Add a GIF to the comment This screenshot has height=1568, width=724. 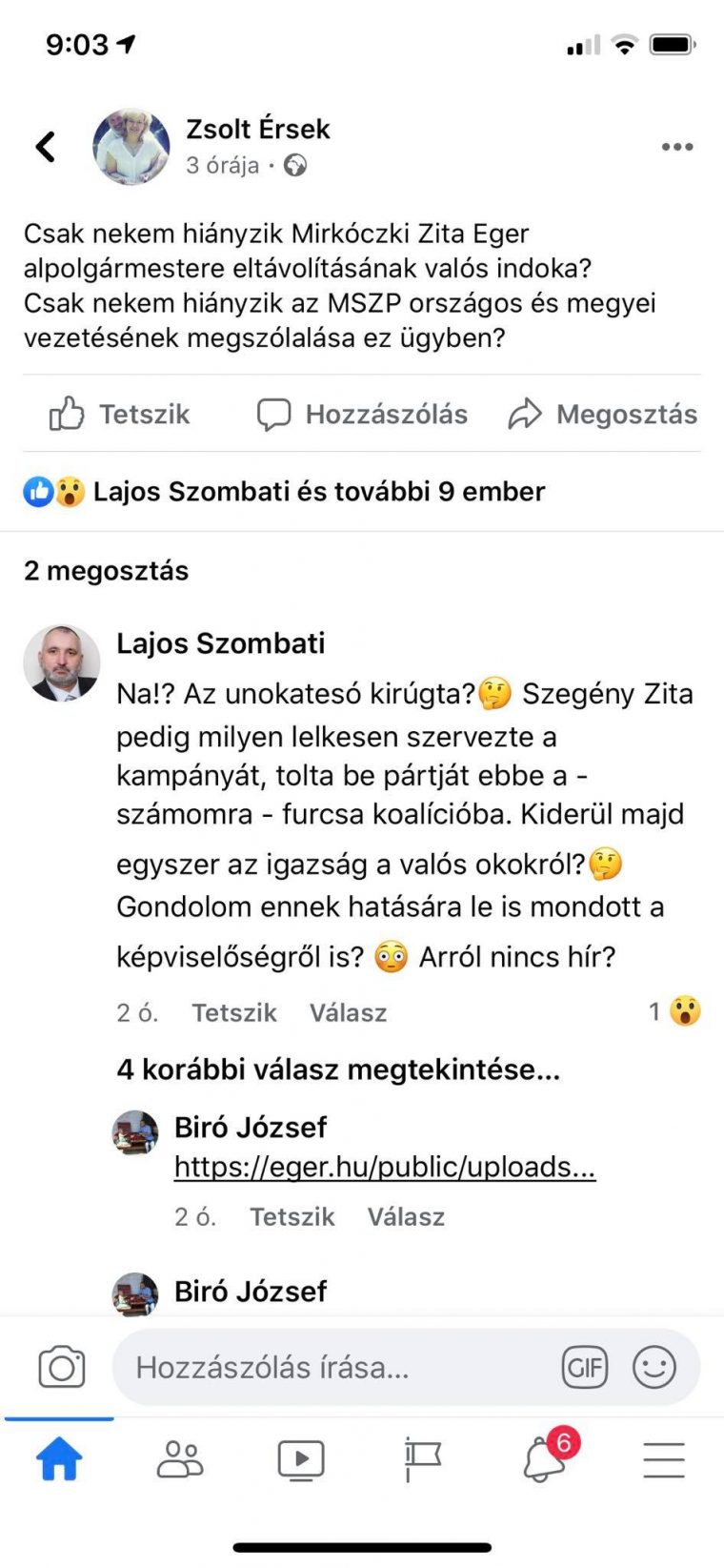(584, 1367)
